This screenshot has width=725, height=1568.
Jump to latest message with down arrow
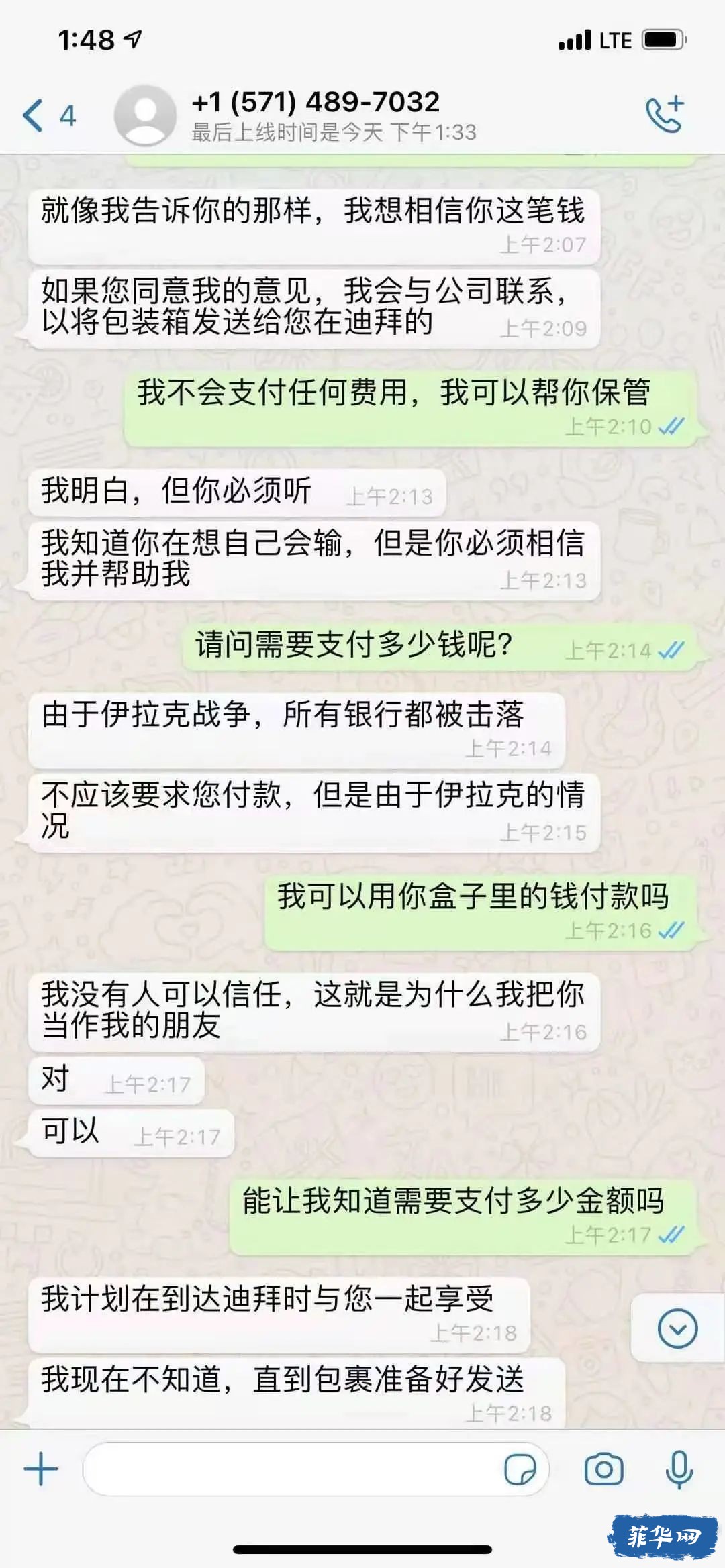[677, 1328]
